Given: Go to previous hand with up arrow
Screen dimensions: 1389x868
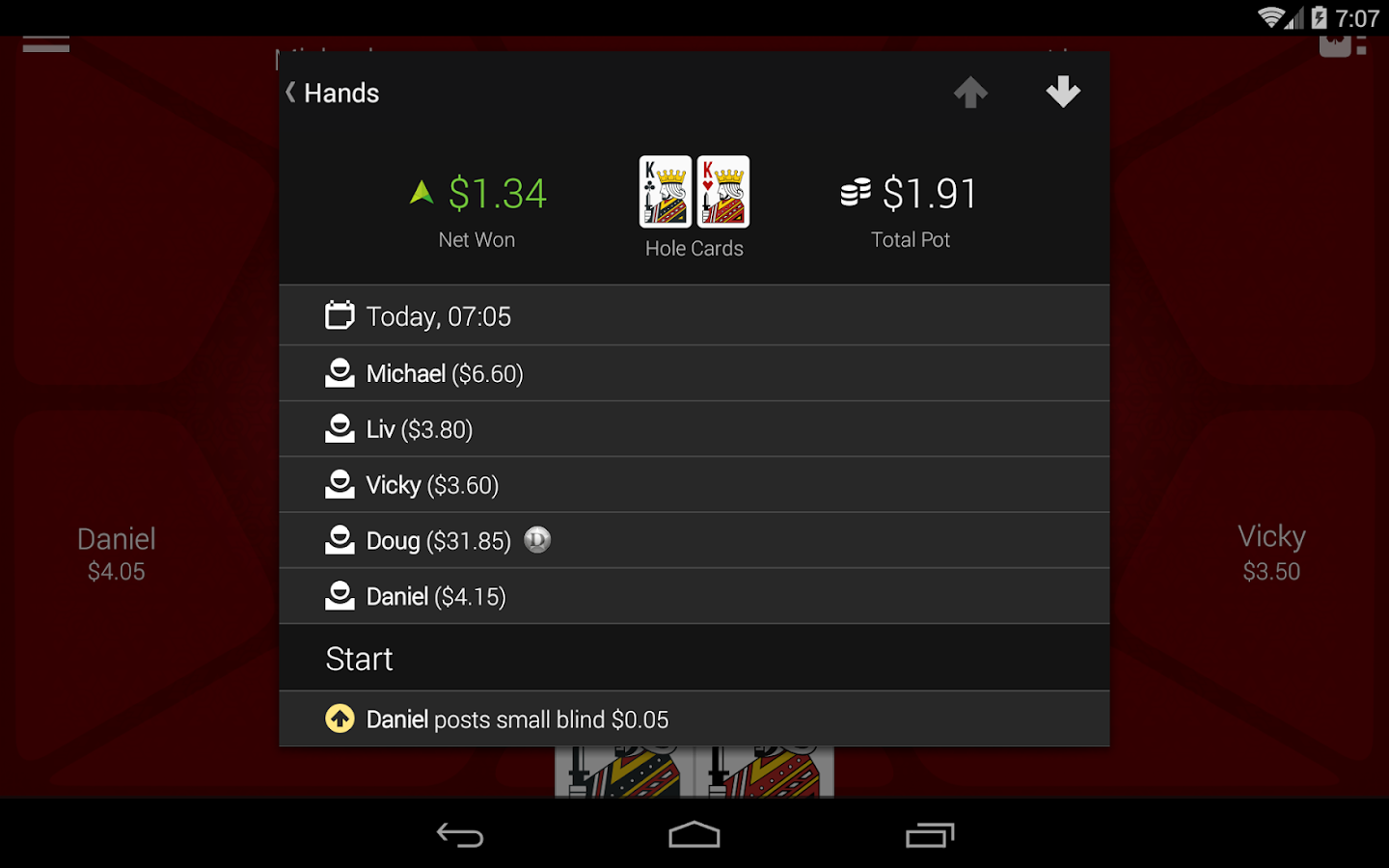Looking at the screenshot, I should (970, 93).
